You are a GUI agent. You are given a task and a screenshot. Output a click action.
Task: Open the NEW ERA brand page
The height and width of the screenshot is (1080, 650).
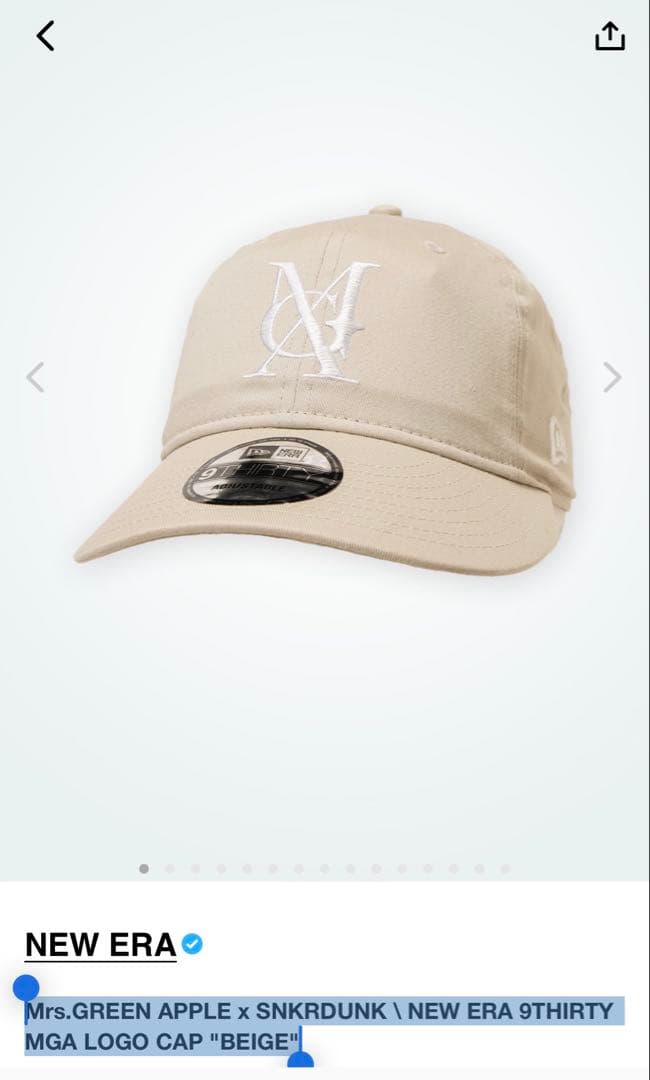pyautogui.click(x=100, y=944)
